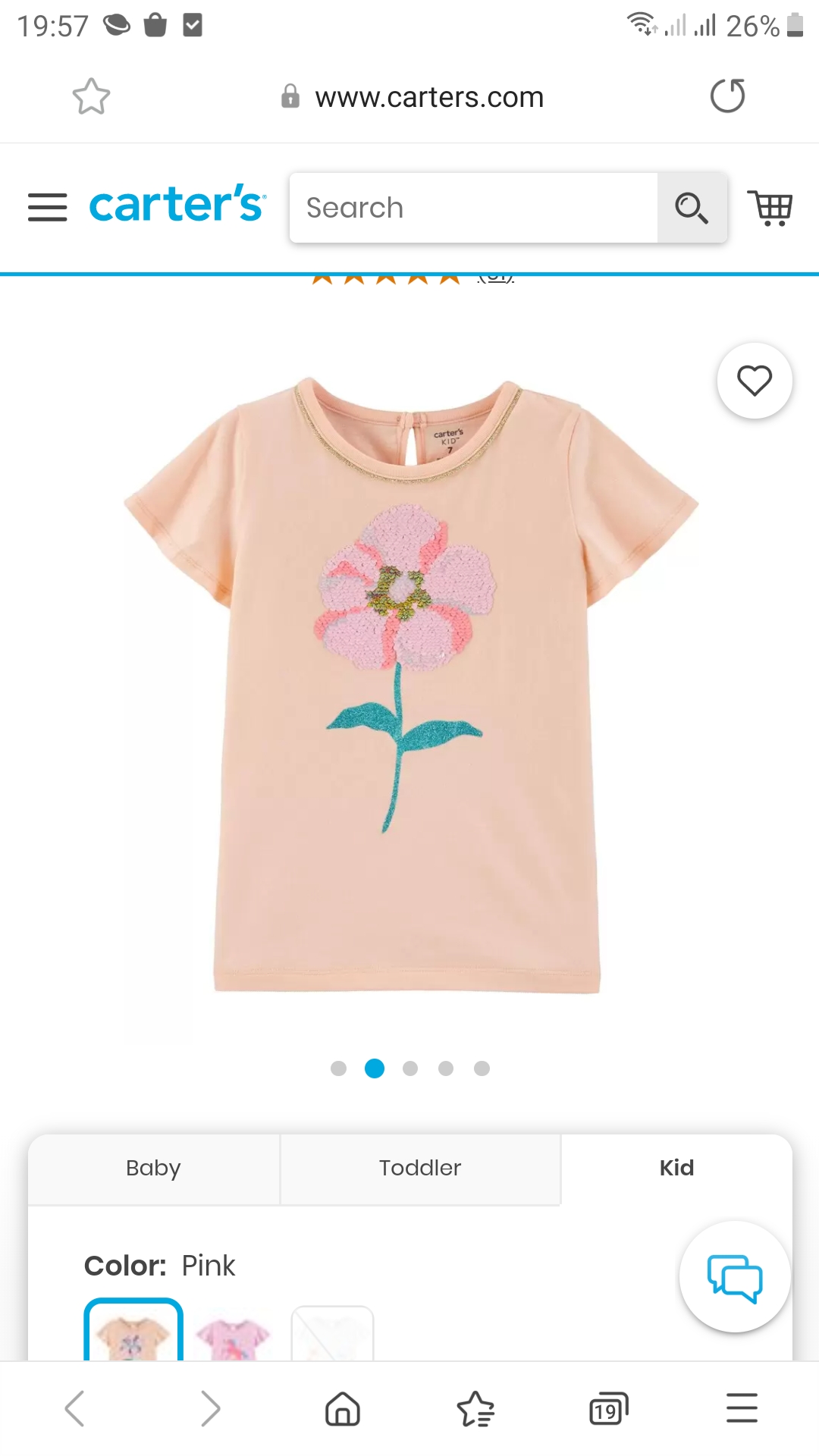Tap the Search input field
Image resolution: width=819 pixels, height=1456 pixels.
473,208
